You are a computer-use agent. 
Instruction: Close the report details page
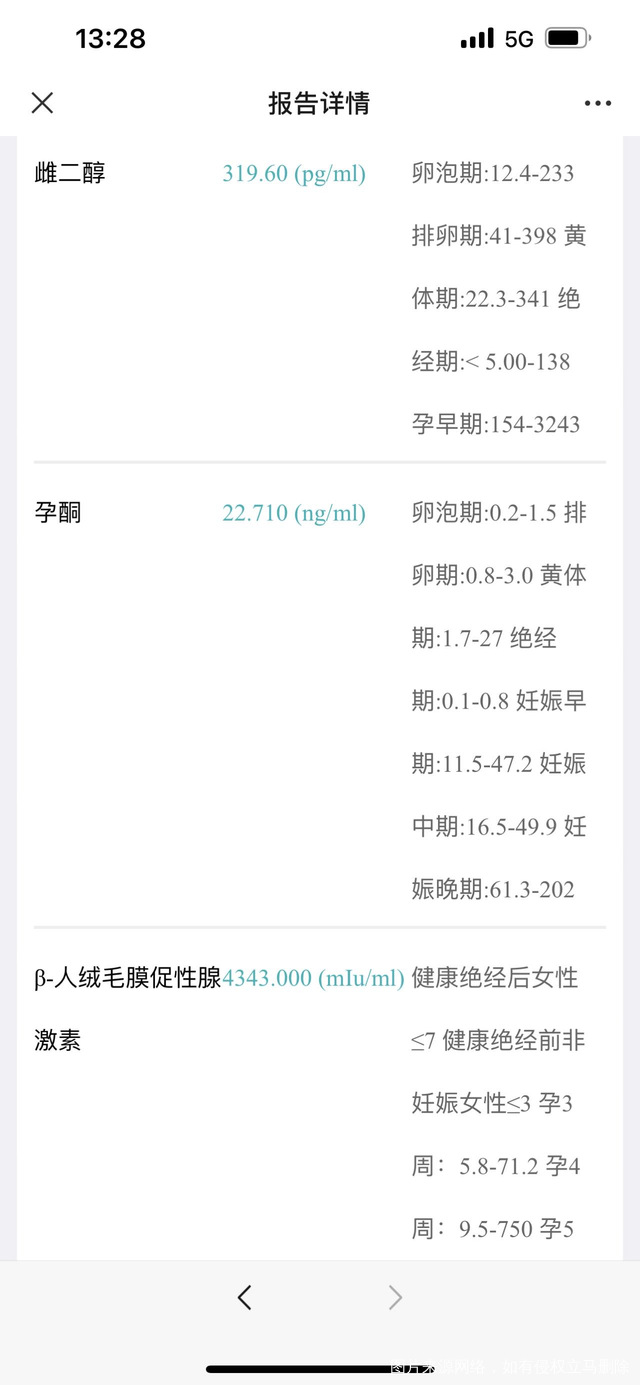coord(42,103)
